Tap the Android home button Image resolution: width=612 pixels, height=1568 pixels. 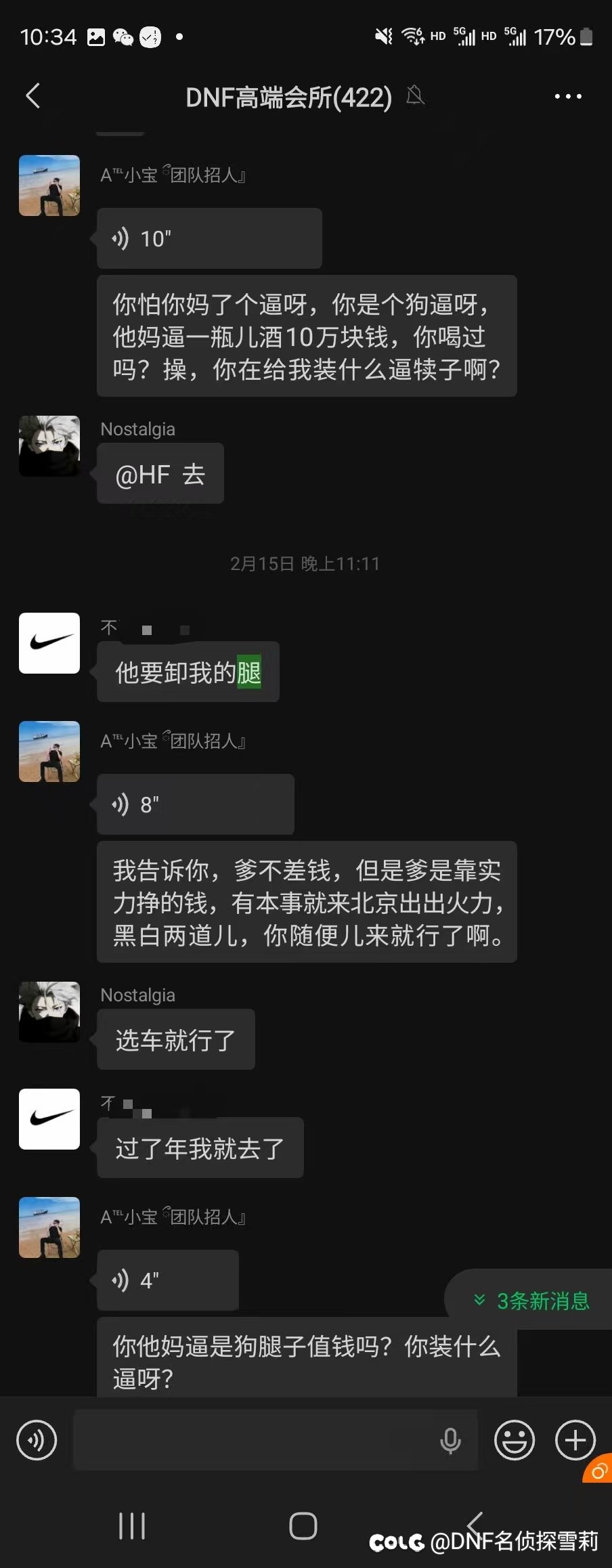point(304,1527)
